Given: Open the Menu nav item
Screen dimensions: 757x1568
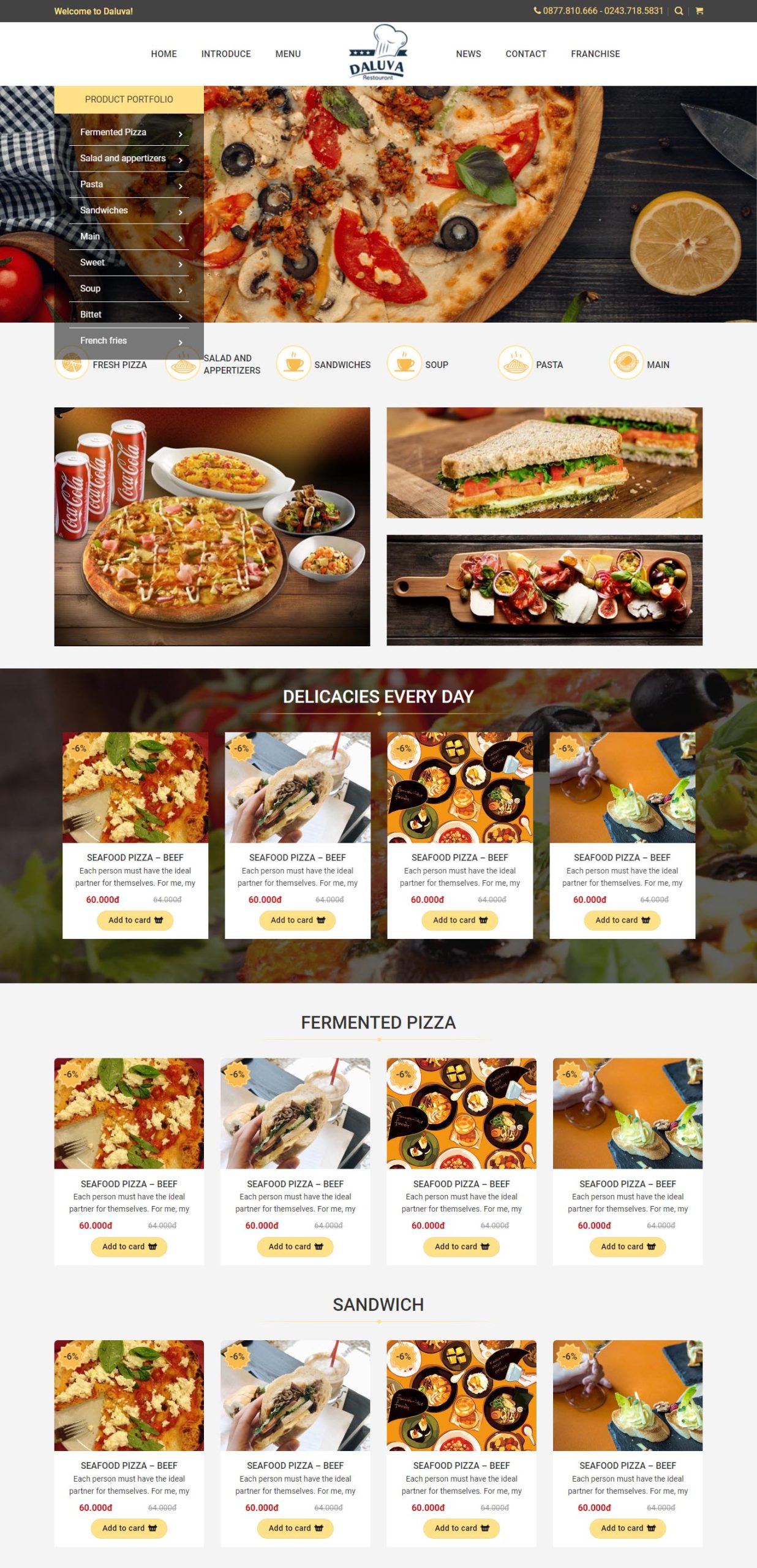Looking at the screenshot, I should [x=288, y=54].
